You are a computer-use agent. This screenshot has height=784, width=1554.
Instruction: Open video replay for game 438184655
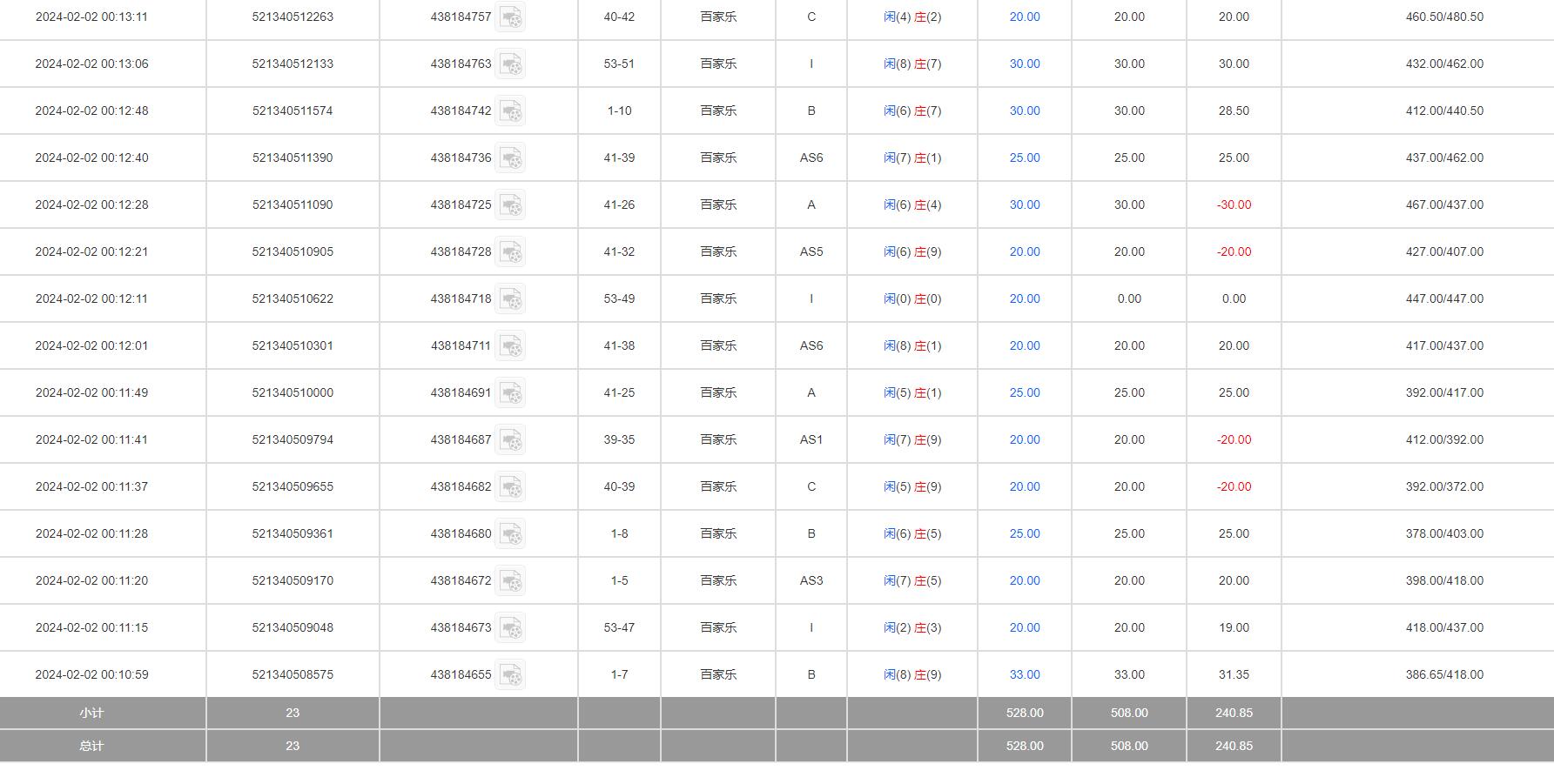click(x=510, y=675)
